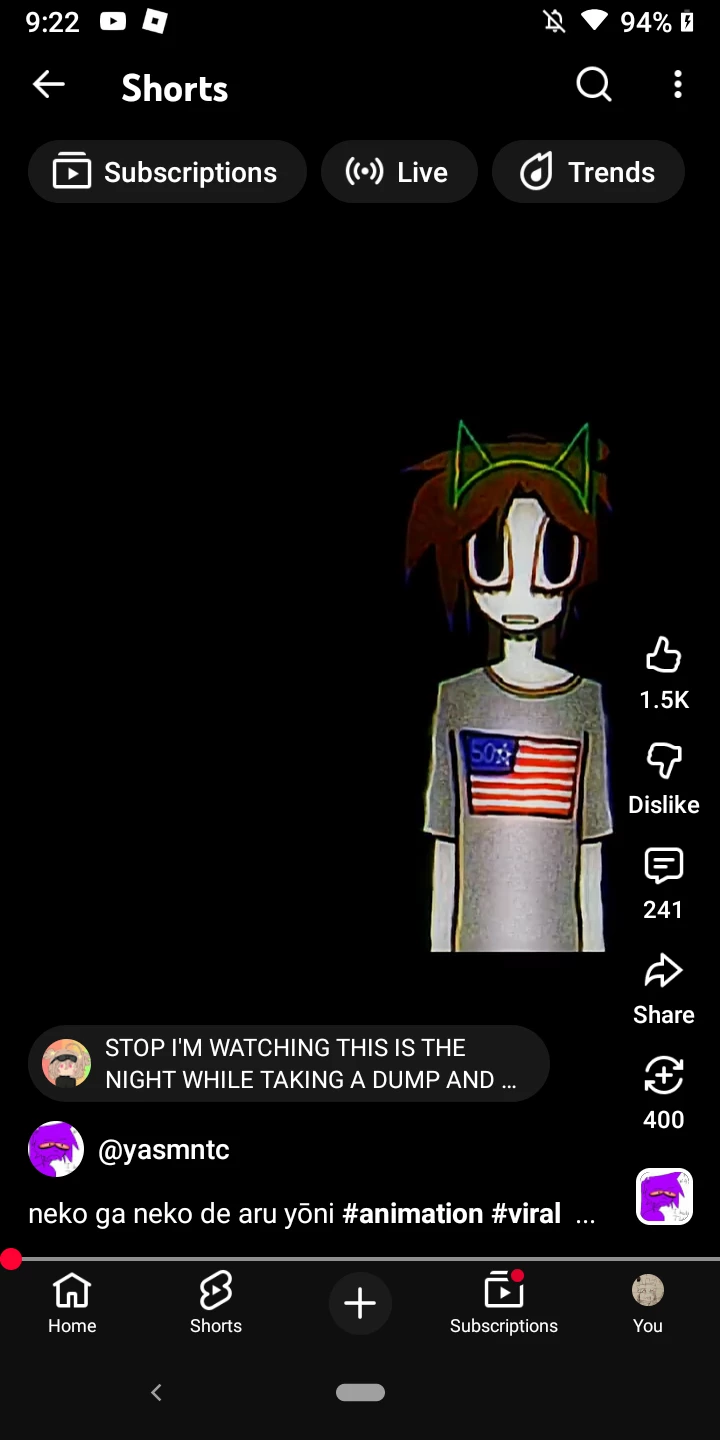Image resolution: width=720 pixels, height=1440 pixels.
Task: Visit the @yasmntc channel
Action: click(164, 1150)
